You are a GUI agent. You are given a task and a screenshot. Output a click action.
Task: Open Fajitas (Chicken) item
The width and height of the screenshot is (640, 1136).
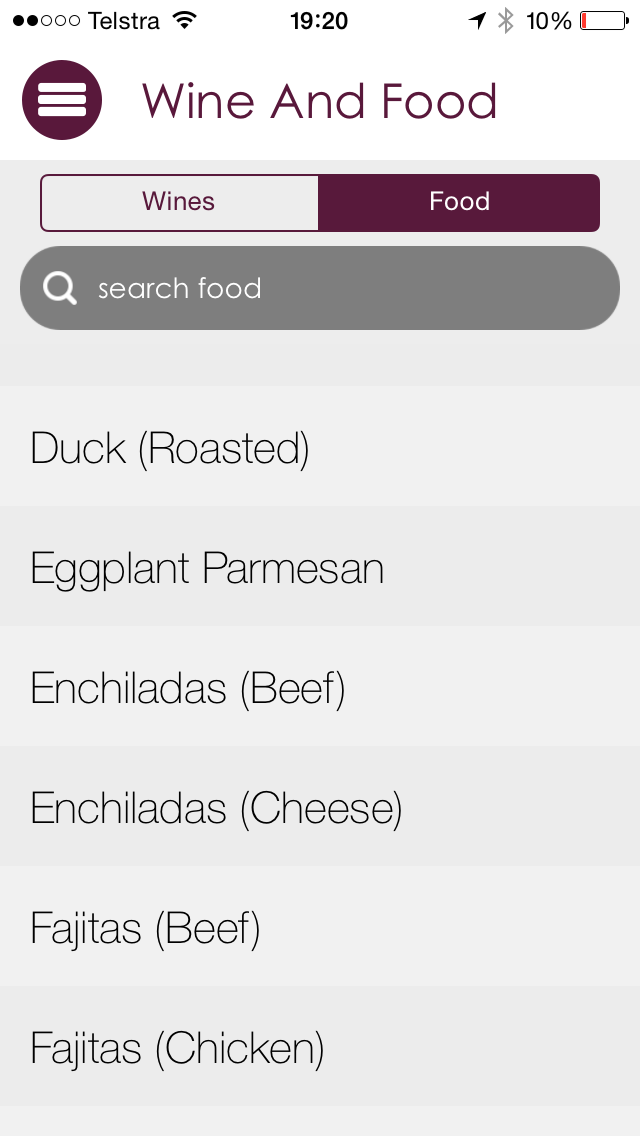point(320,1047)
